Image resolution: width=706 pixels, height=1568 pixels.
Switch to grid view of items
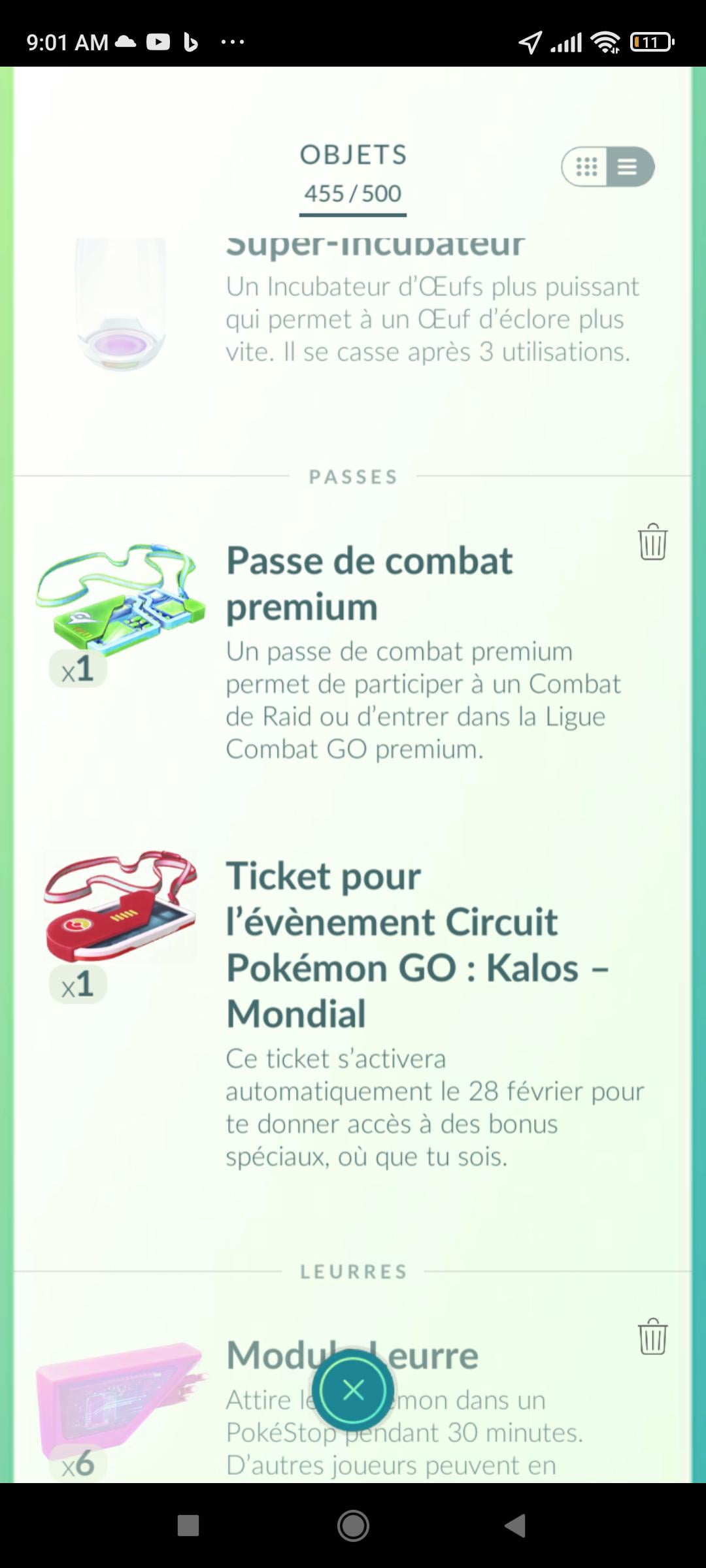click(586, 167)
